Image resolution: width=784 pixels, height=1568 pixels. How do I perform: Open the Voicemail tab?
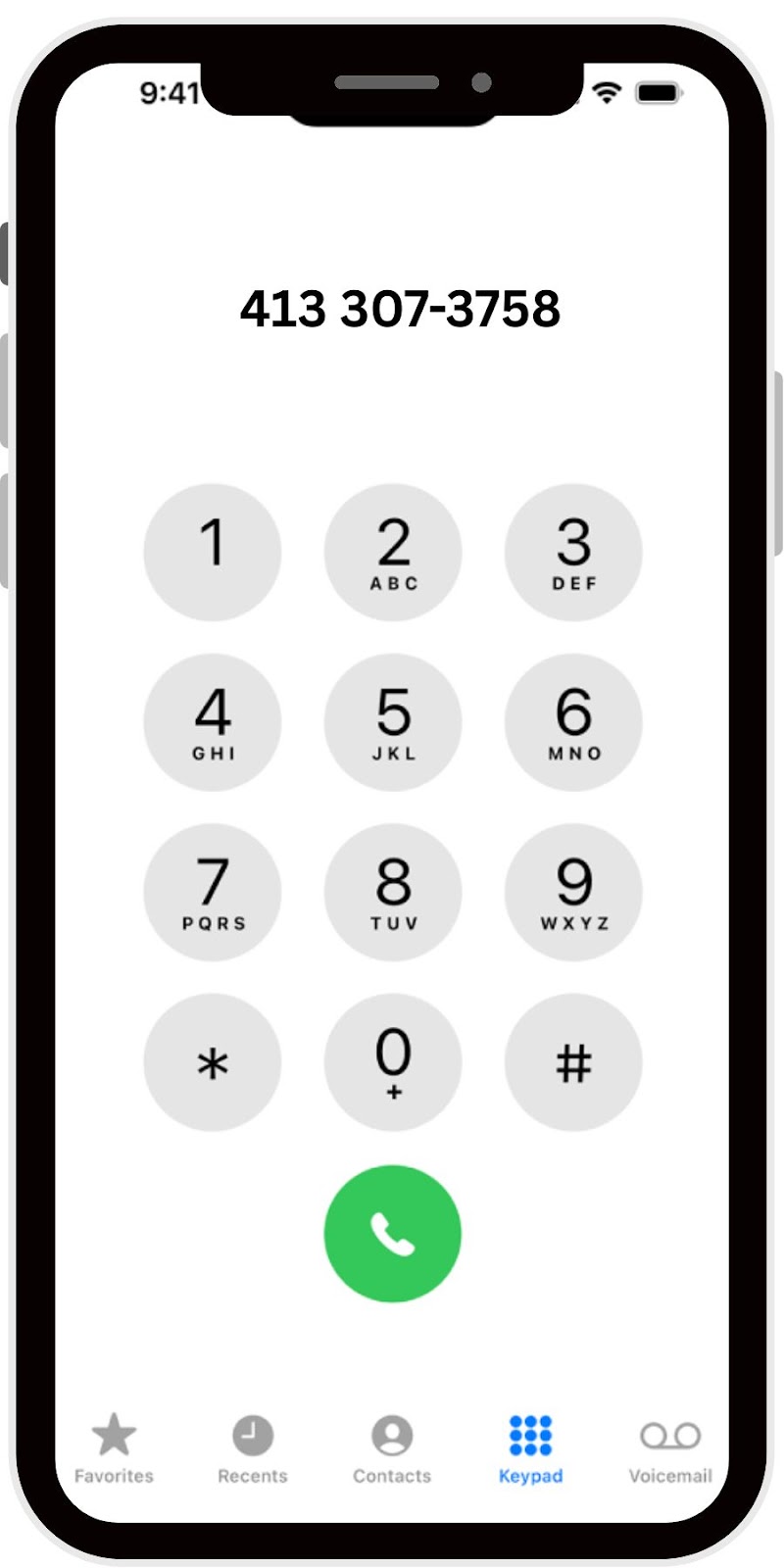pos(670,1448)
